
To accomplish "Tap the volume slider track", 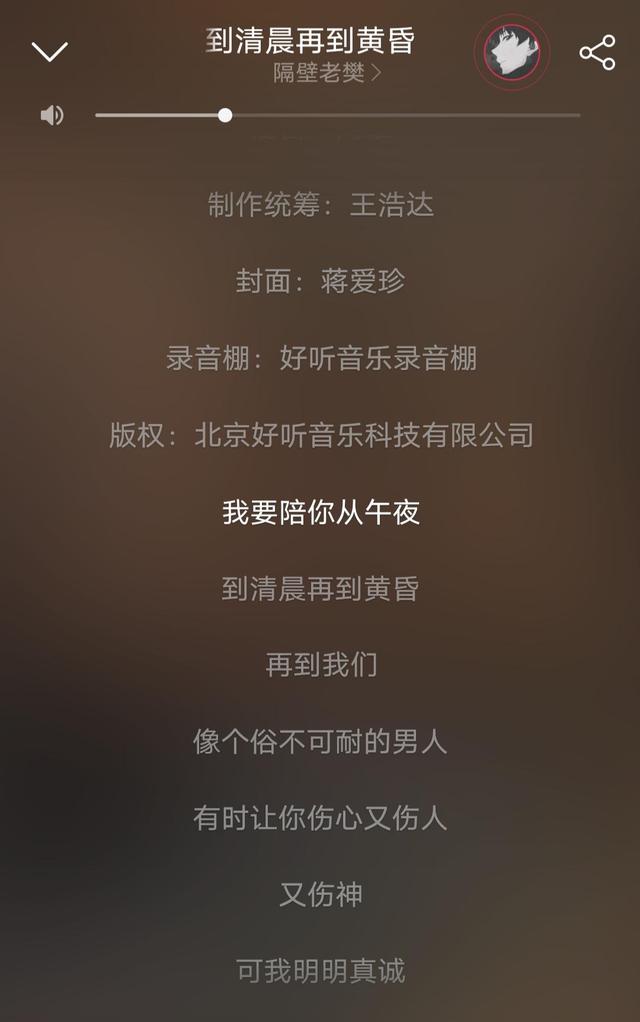I will point(400,116).
